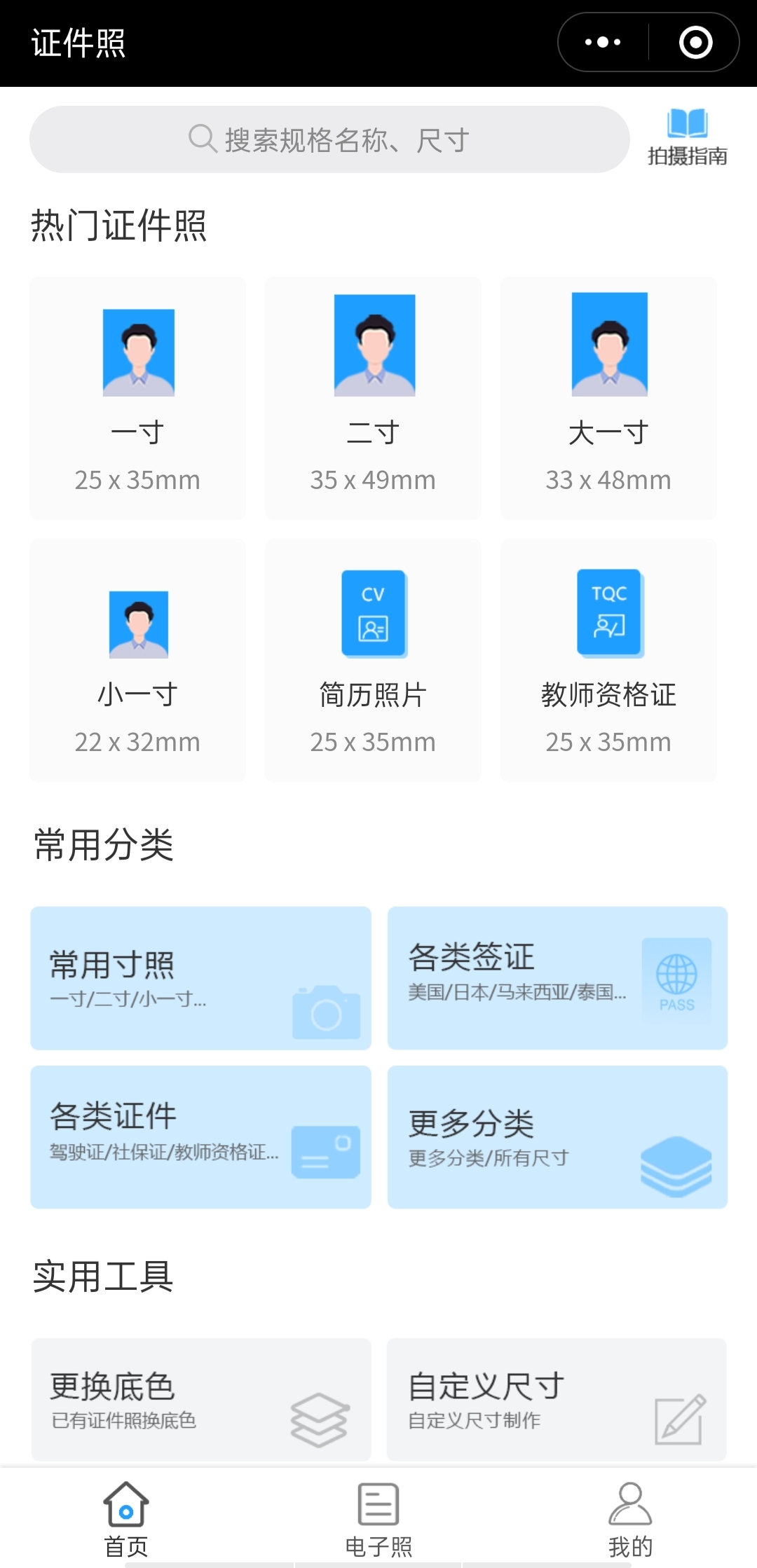View 更多分类 for all sizes

(557, 1137)
